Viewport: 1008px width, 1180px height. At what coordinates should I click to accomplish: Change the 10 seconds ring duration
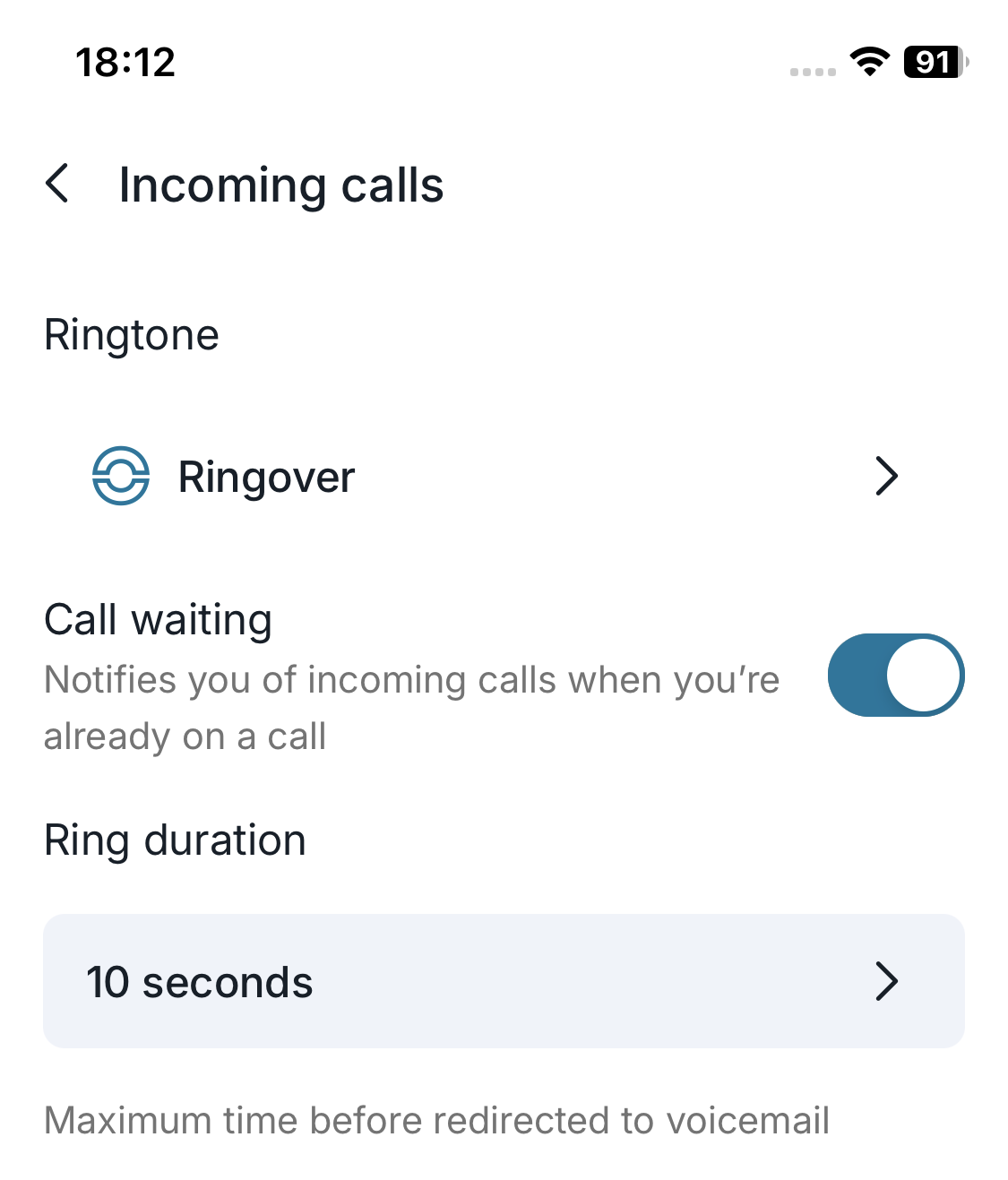[504, 981]
